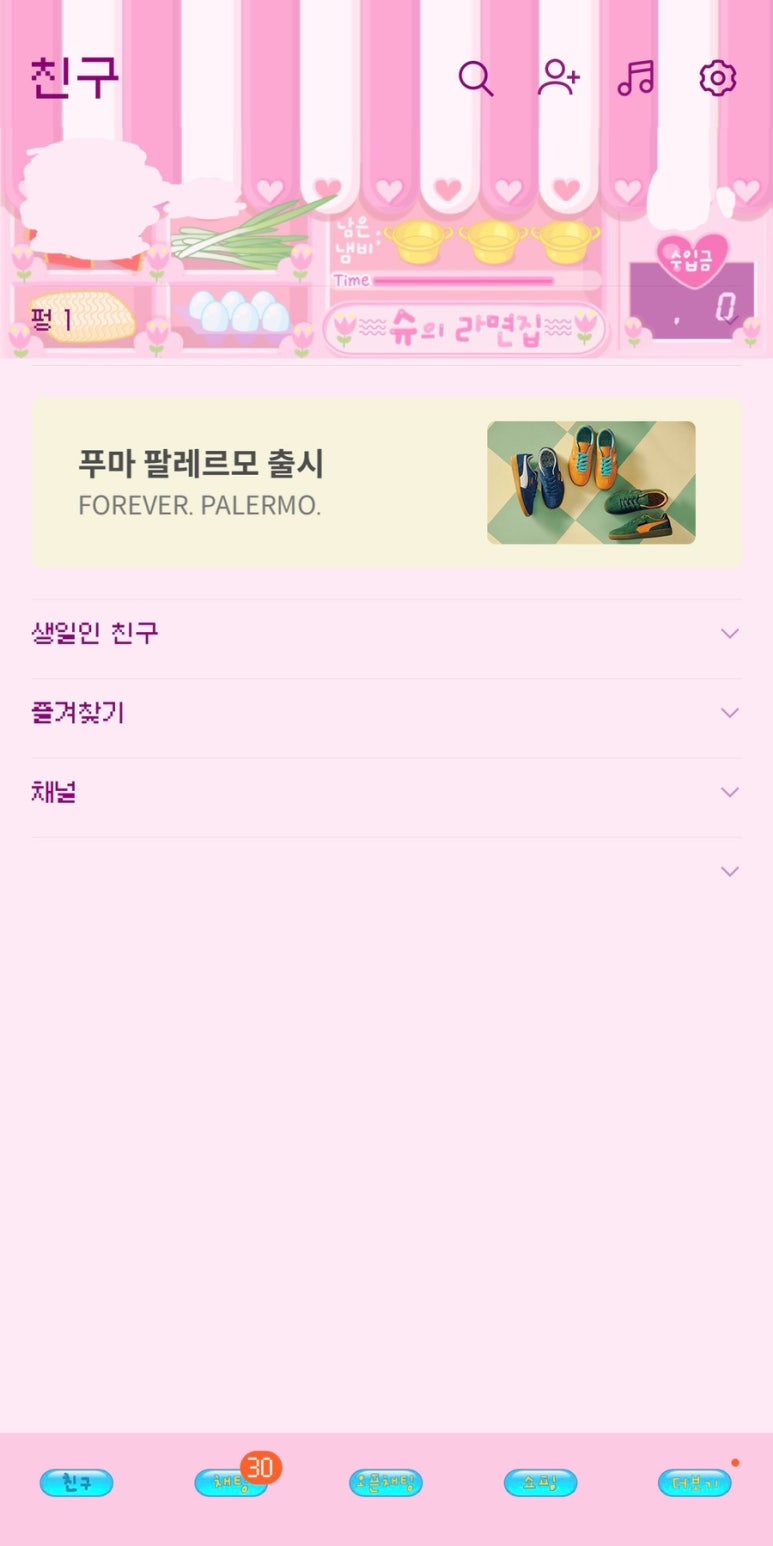Open the music note icon

(636, 78)
